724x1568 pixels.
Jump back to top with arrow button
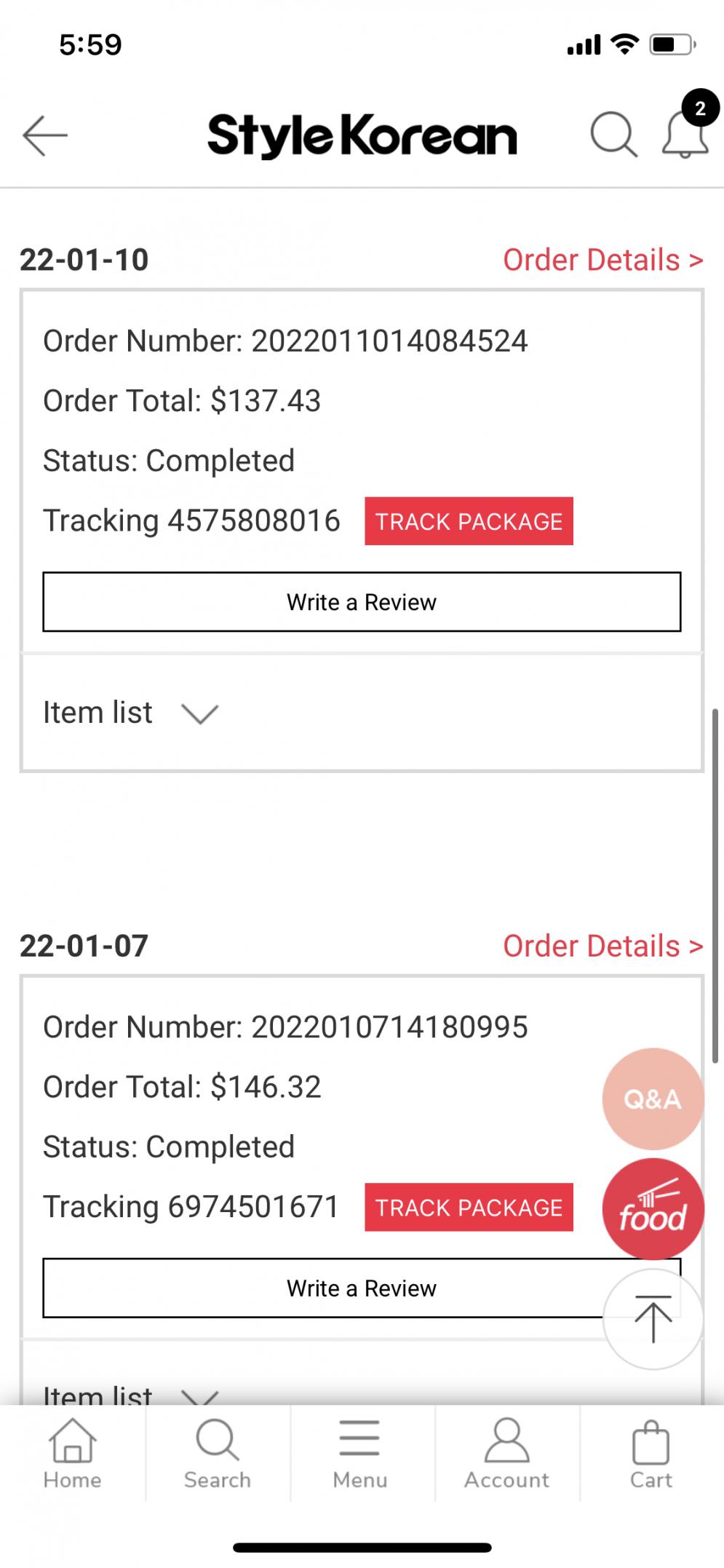[x=653, y=1319]
